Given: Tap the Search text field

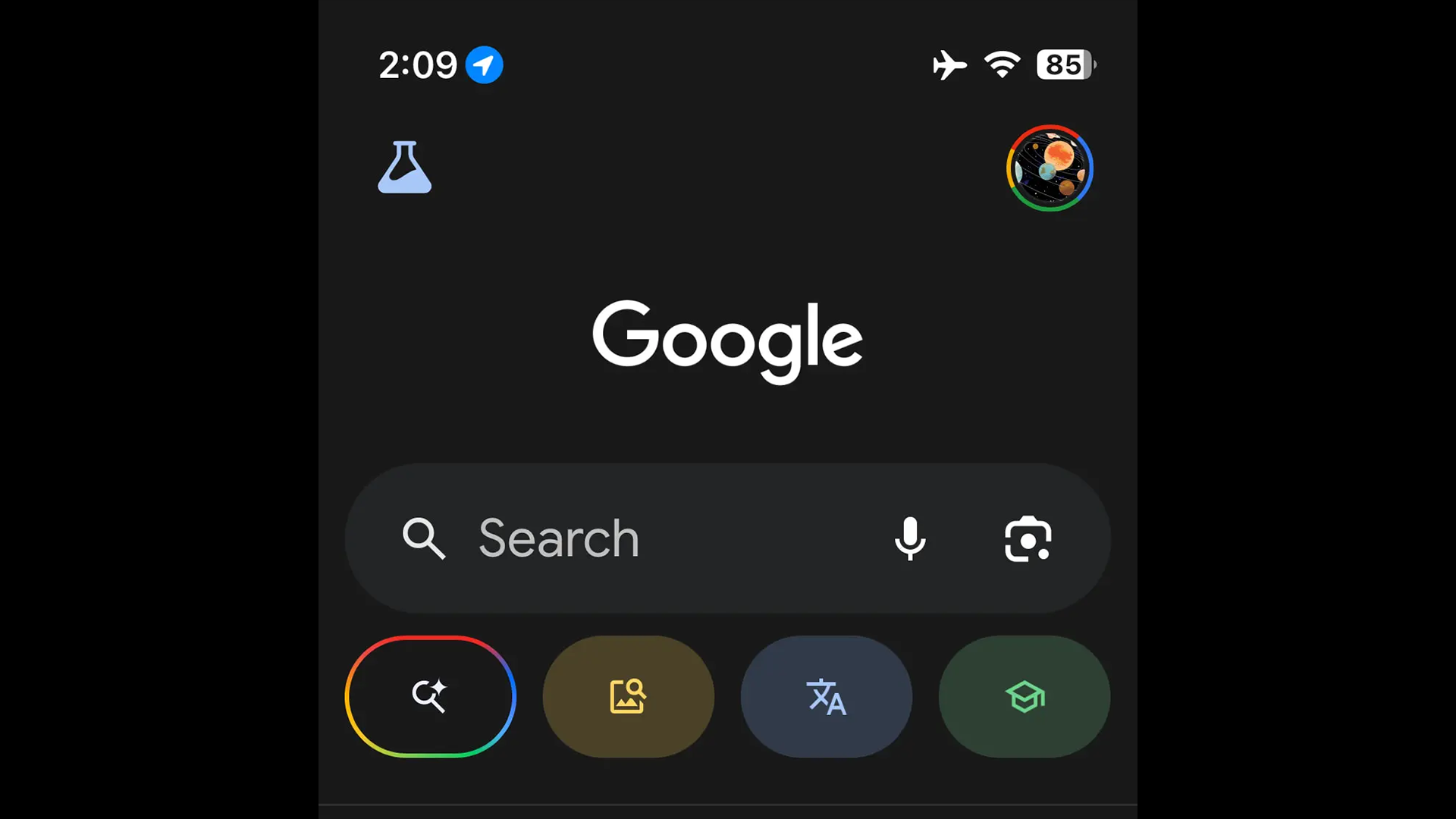Looking at the screenshot, I should pyautogui.click(x=645, y=538).
